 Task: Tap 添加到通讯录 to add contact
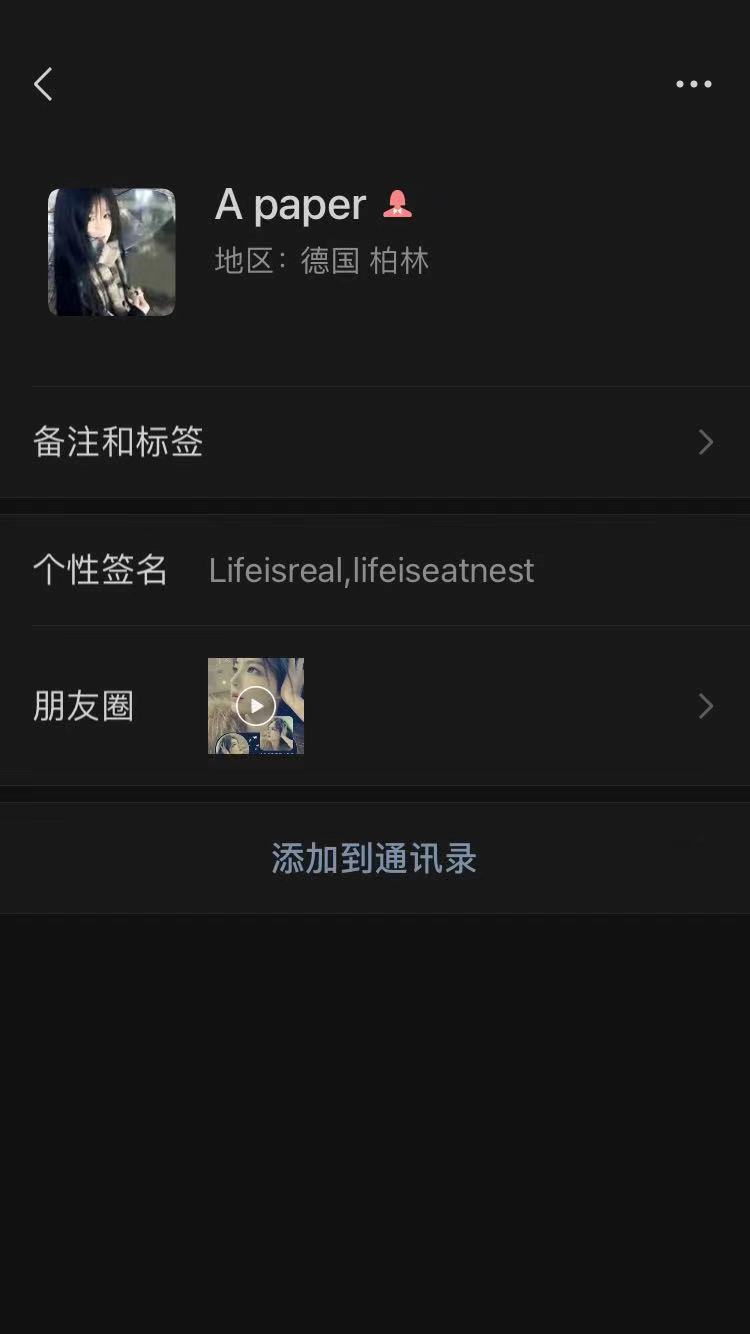[x=374, y=858]
